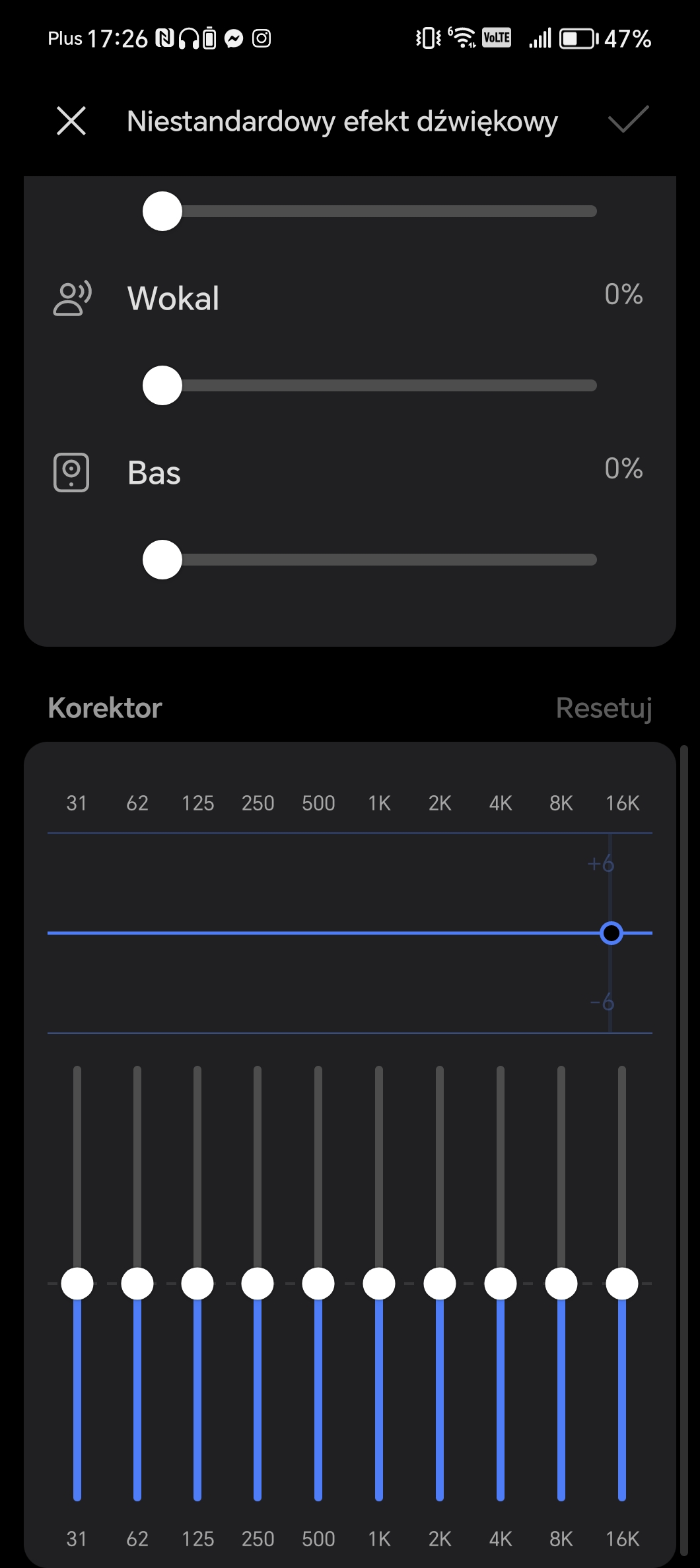Tap the 62 Hz equalizer slider

click(137, 1284)
